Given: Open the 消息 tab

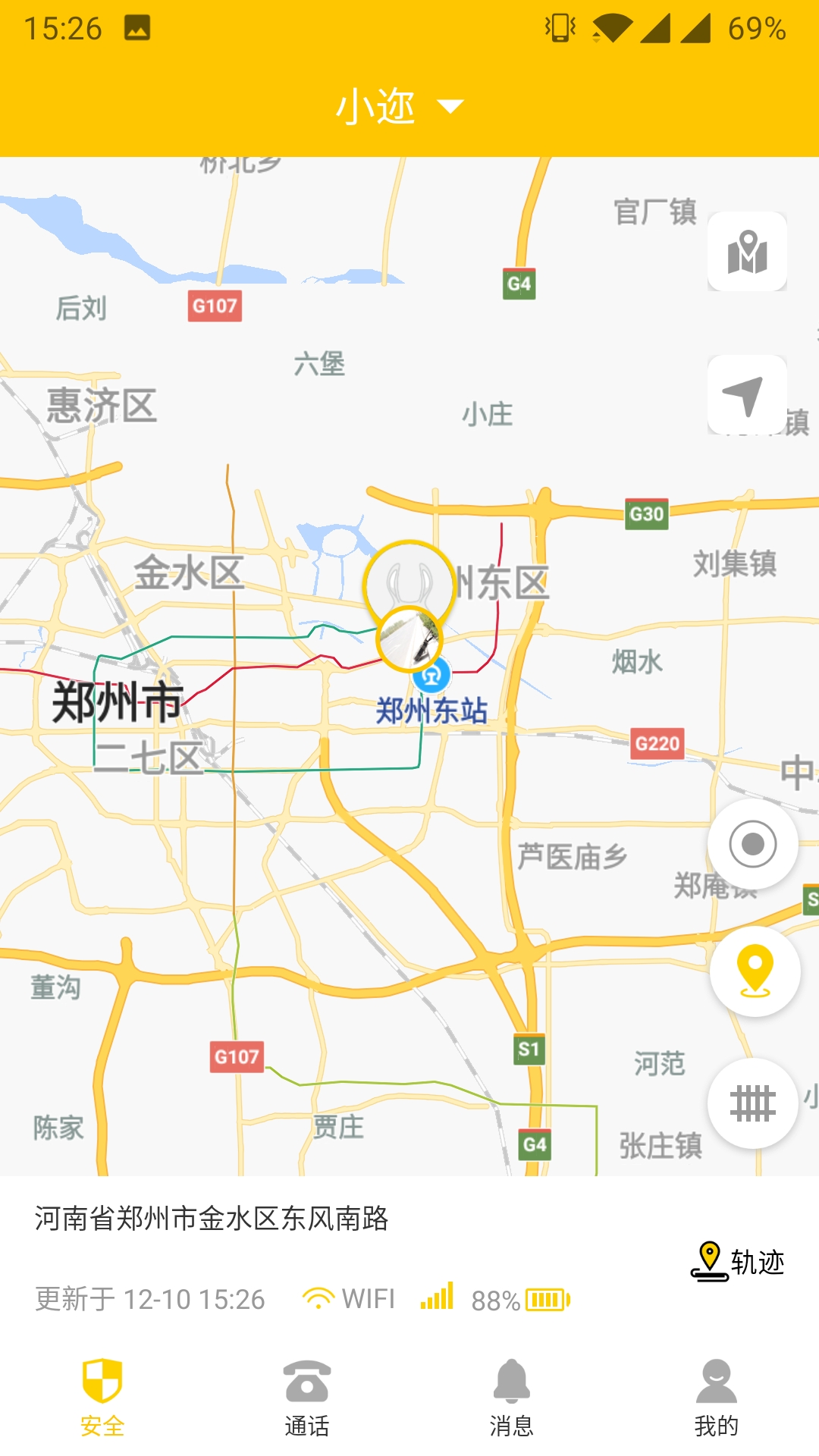Looking at the screenshot, I should pyautogui.click(x=512, y=1397).
